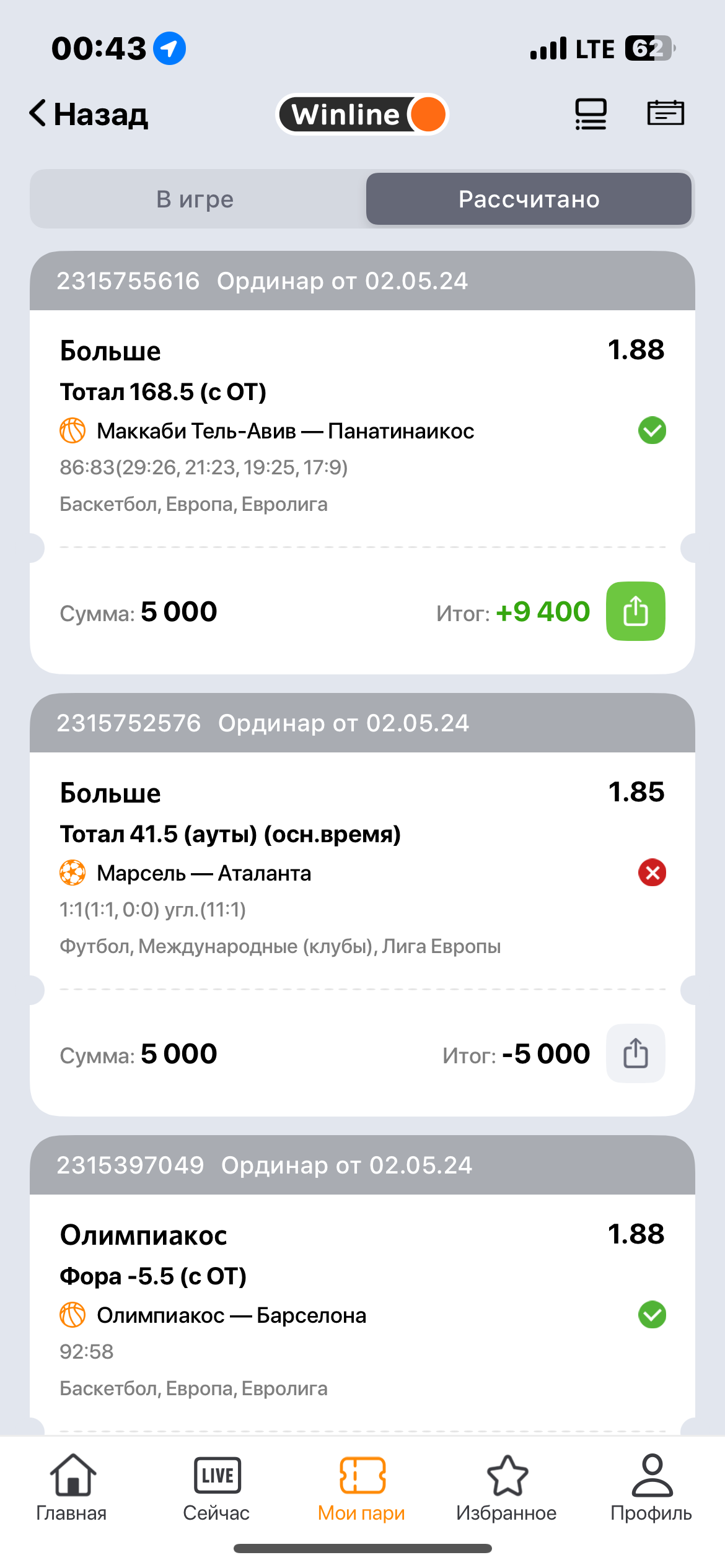725x1568 pixels.
Task: Share the Маккаби Тель-Авив bet result
Action: pos(635,611)
